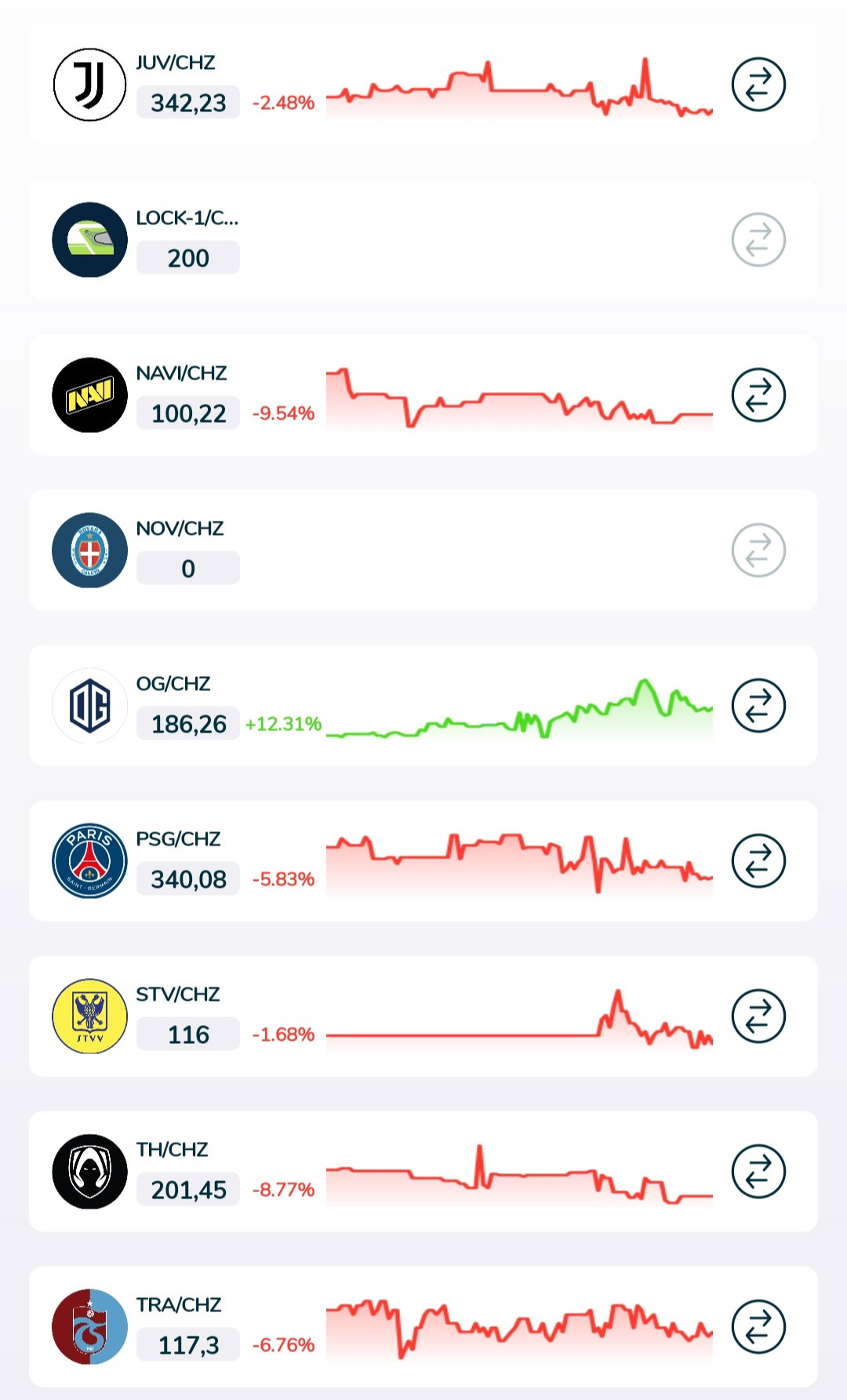Hit the exchange icon on OG/CHZ
847x1400 pixels.
(758, 705)
